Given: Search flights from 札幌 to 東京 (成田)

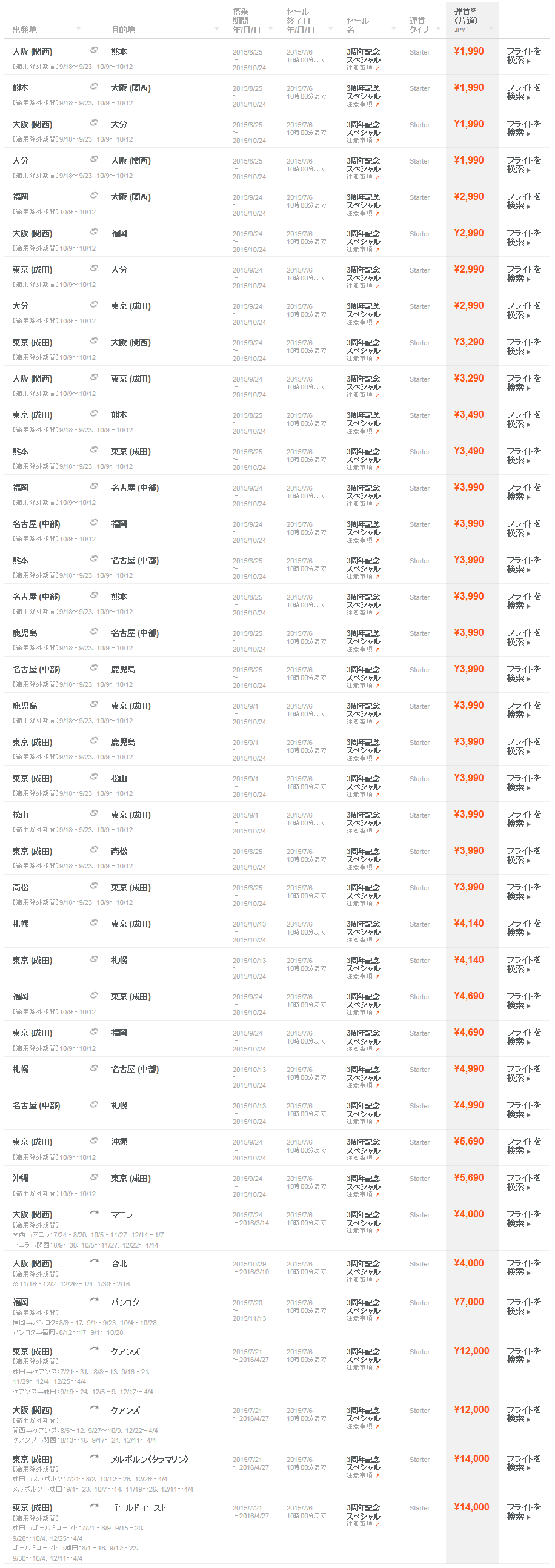Looking at the screenshot, I should pos(523,928).
